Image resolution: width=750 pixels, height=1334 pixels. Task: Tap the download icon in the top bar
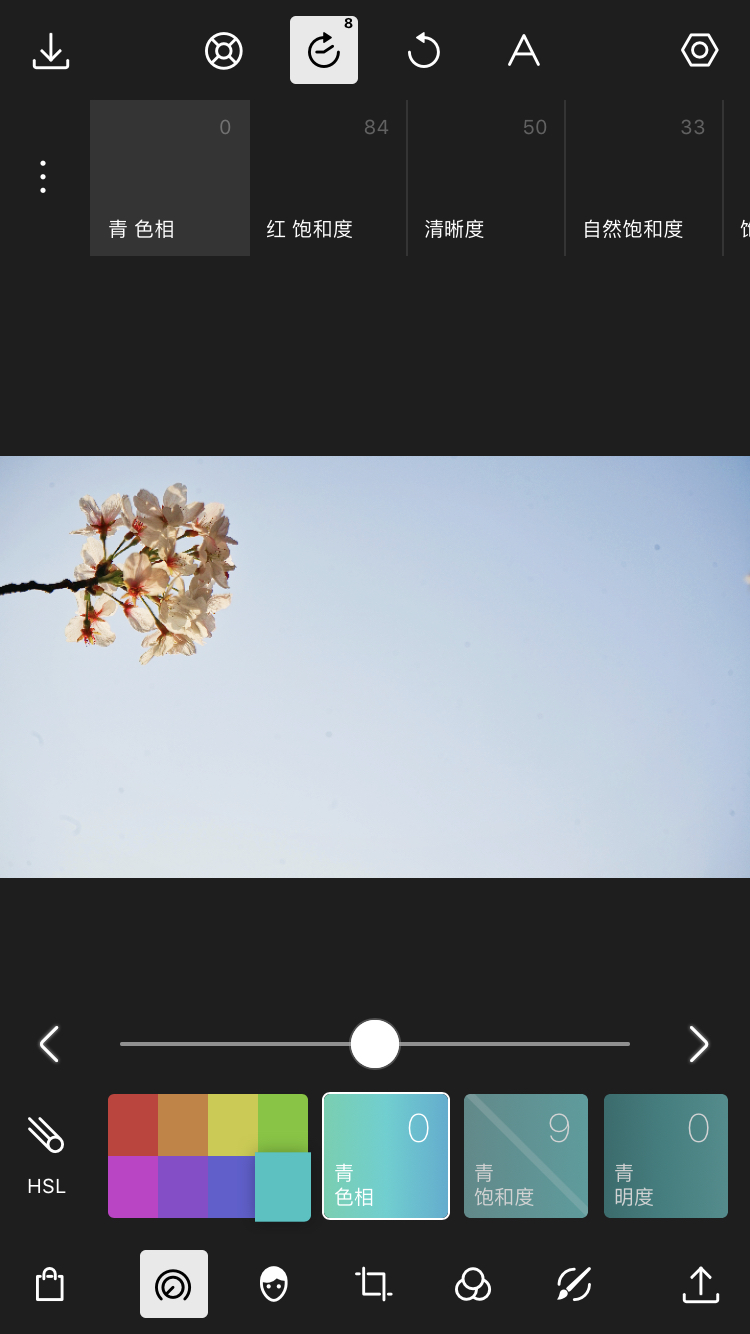coord(51,51)
